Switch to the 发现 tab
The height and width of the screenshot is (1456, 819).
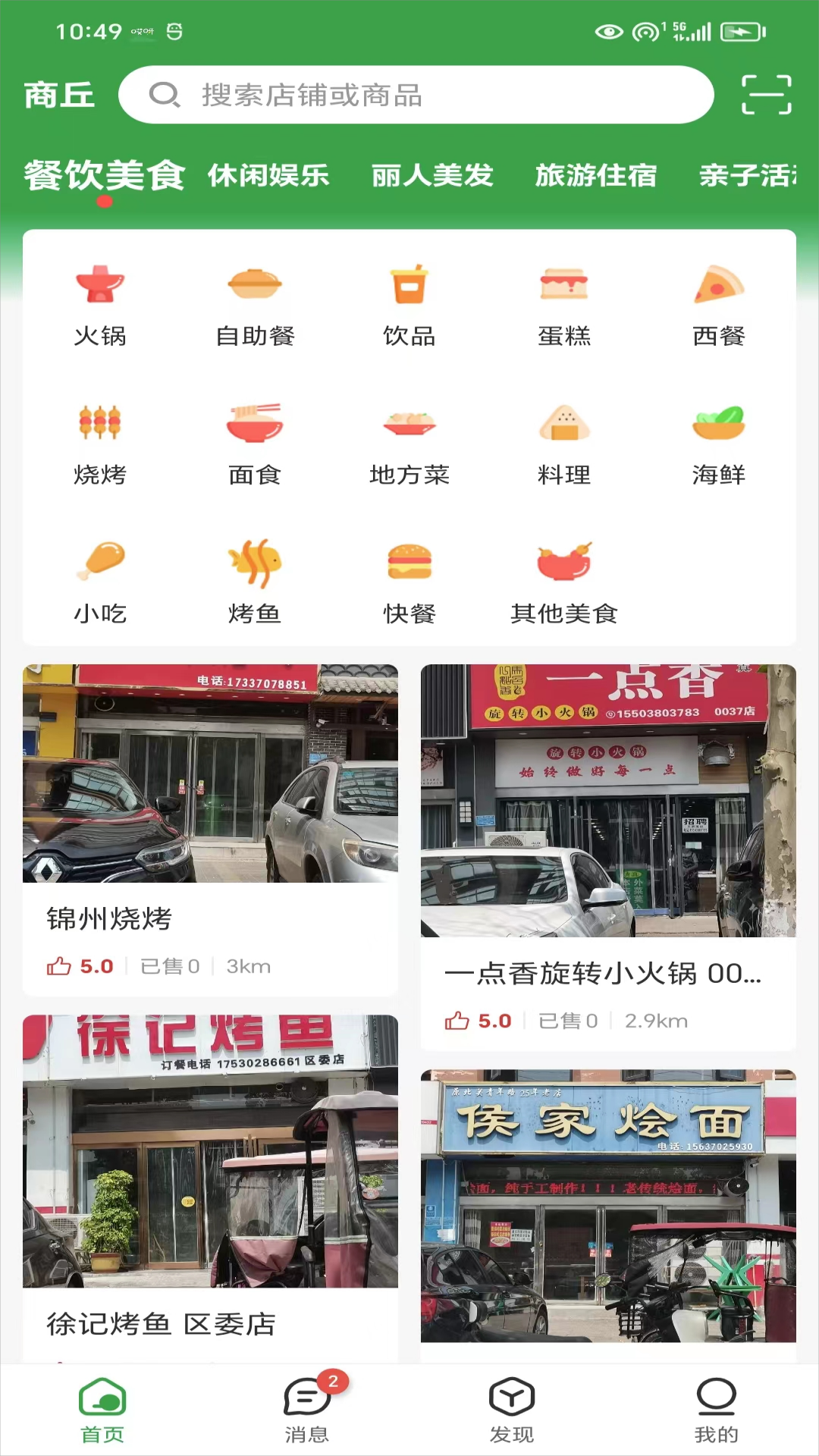512,1410
